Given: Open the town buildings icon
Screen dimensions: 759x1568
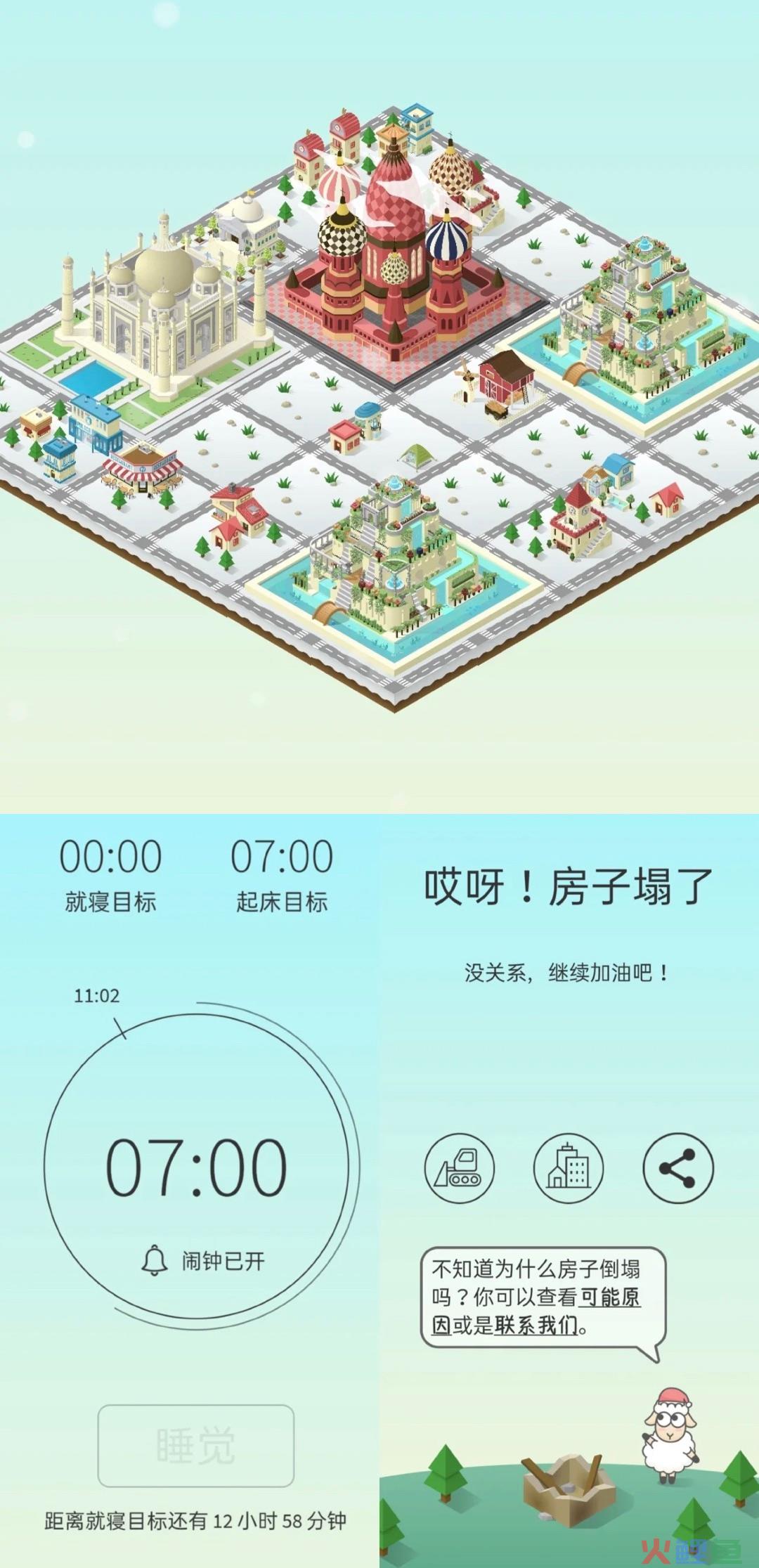Looking at the screenshot, I should coord(568,1168).
